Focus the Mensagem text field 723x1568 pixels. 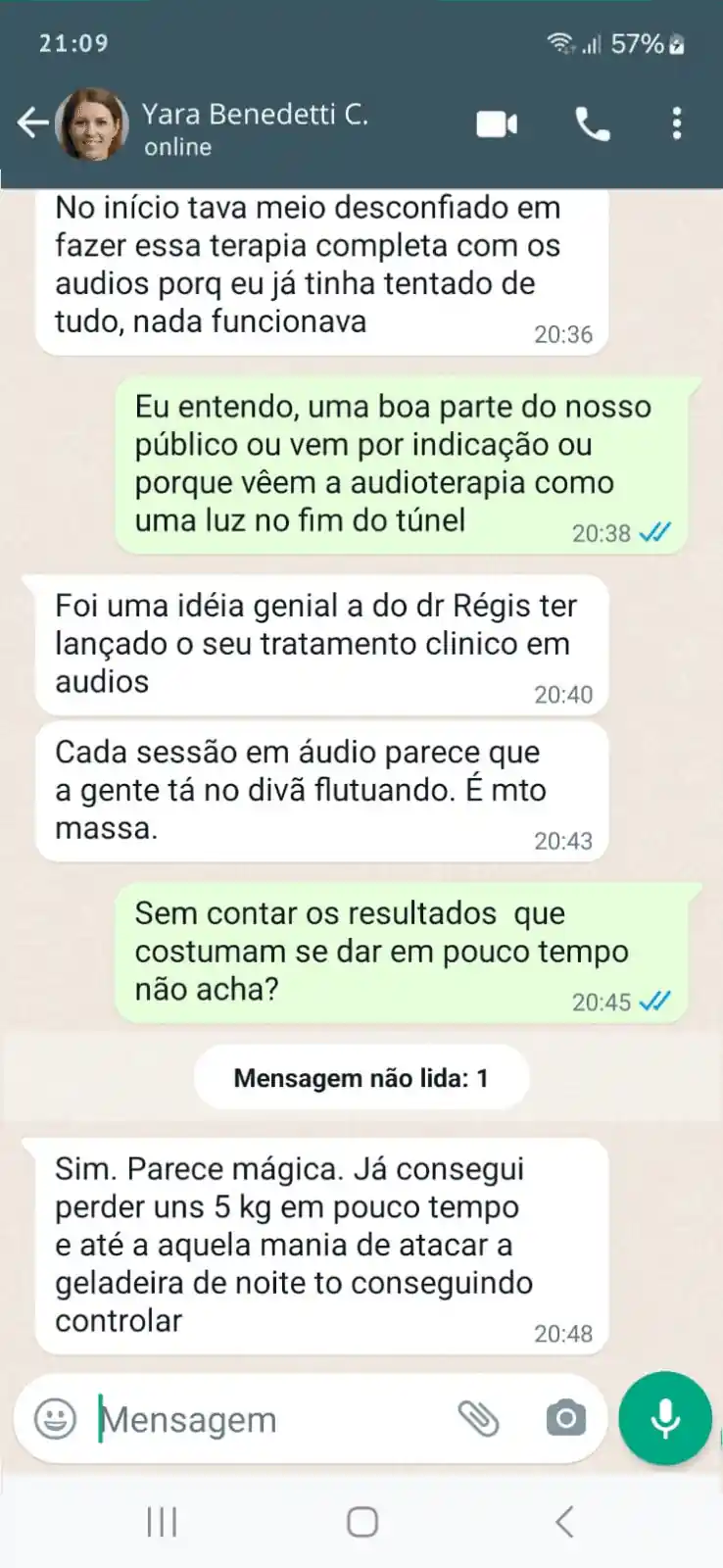[x=265, y=1419]
